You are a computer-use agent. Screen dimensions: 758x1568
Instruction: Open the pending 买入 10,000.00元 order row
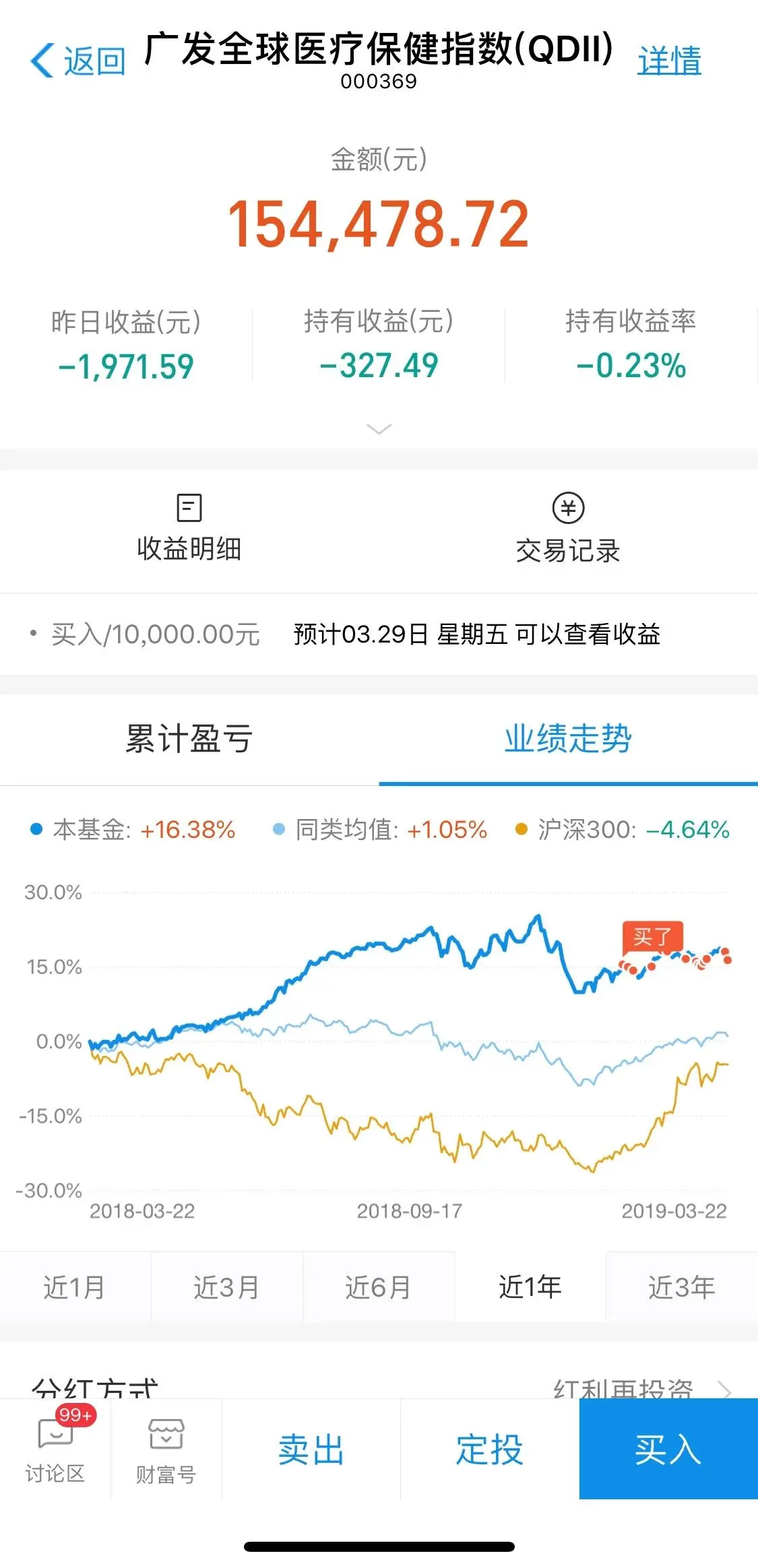coord(379,634)
